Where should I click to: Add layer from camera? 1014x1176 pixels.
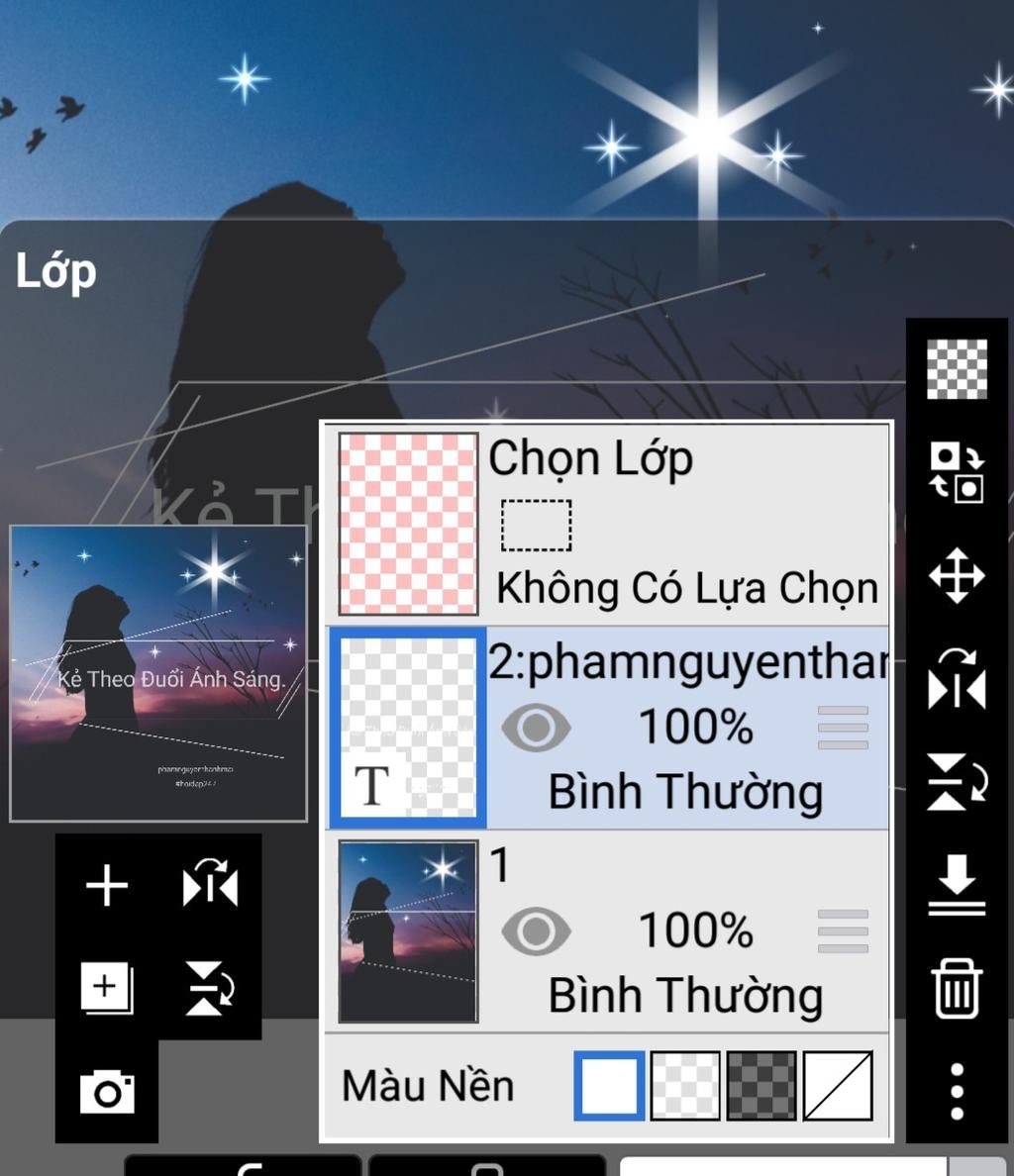(x=107, y=1091)
